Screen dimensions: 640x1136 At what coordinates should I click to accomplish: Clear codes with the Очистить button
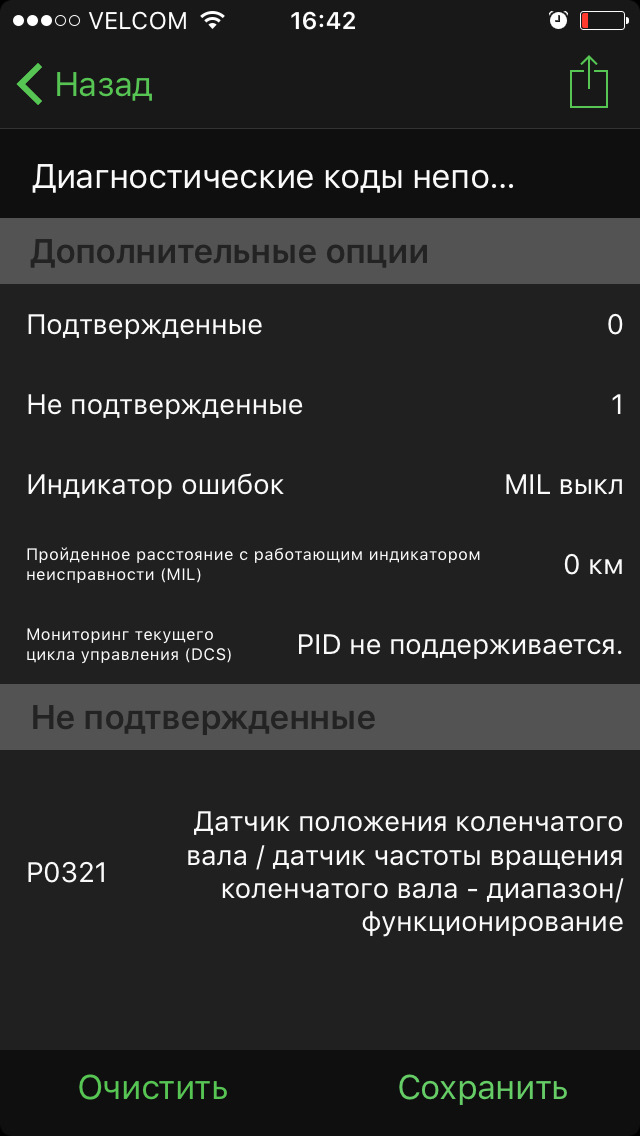pos(153,1088)
